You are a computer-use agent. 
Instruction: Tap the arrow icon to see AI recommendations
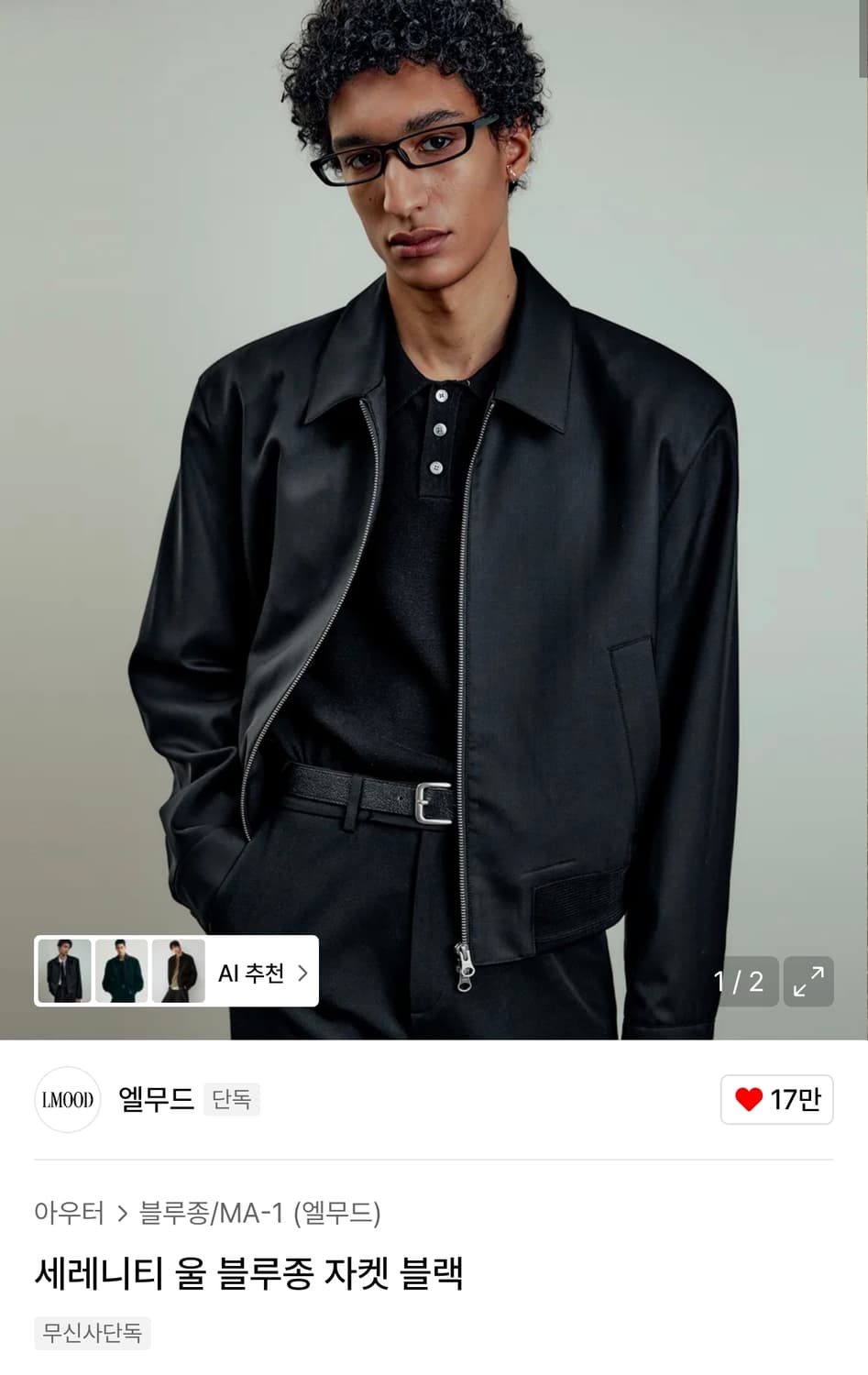[302, 973]
